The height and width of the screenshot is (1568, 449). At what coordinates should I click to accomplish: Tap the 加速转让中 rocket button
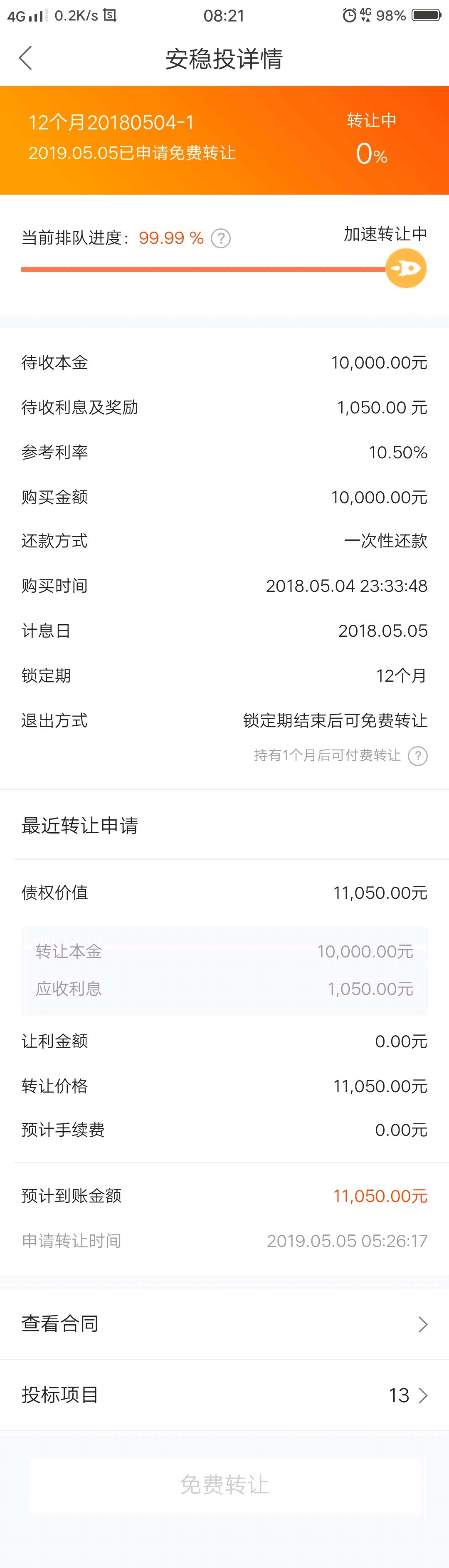tap(406, 268)
